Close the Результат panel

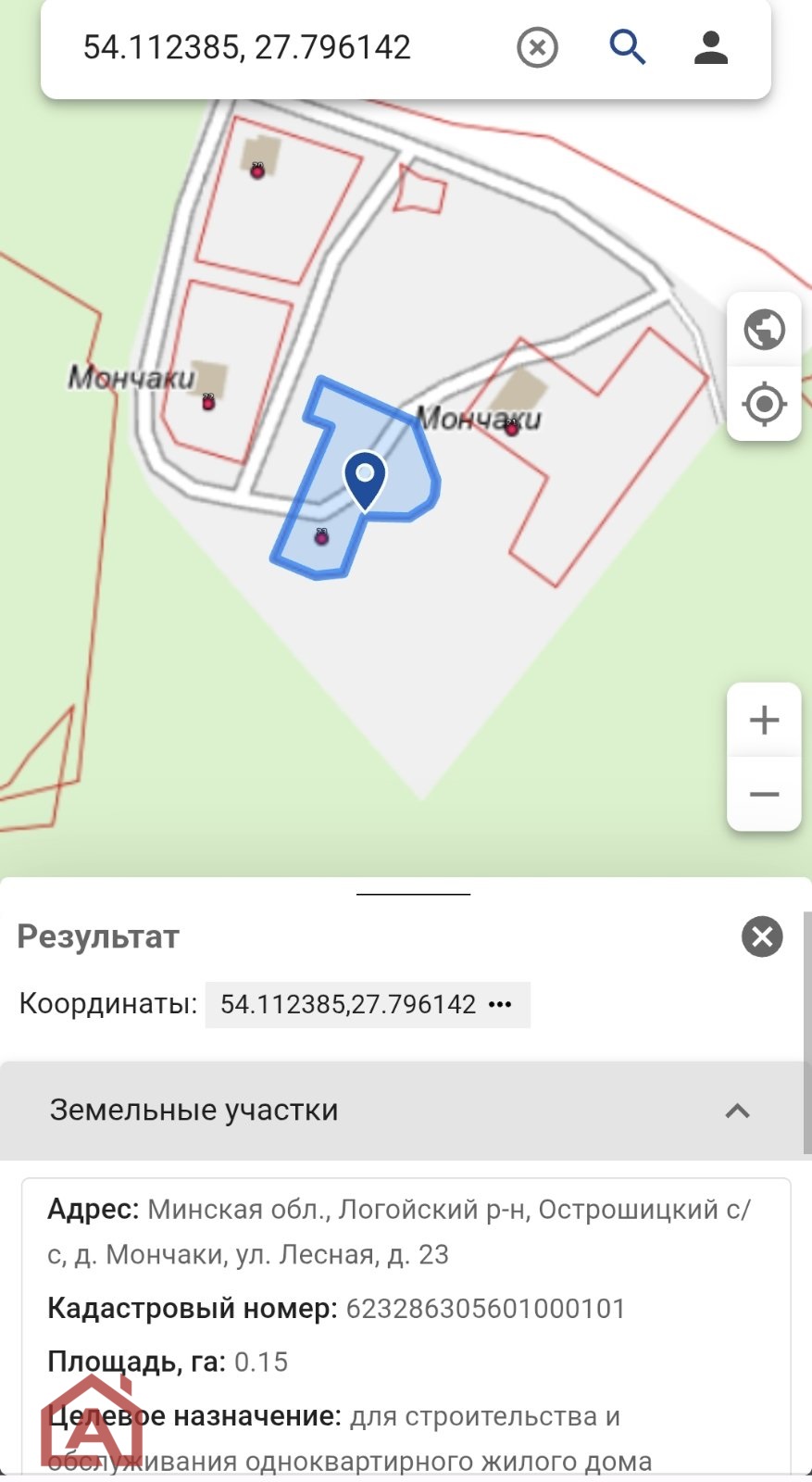(762, 936)
